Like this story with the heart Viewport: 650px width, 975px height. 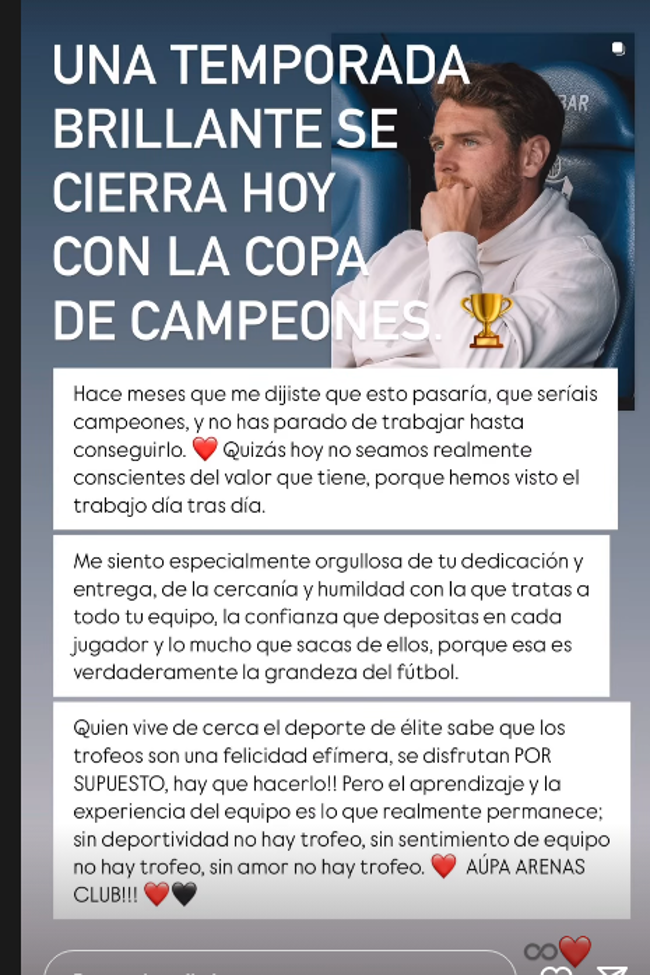pos(557,969)
